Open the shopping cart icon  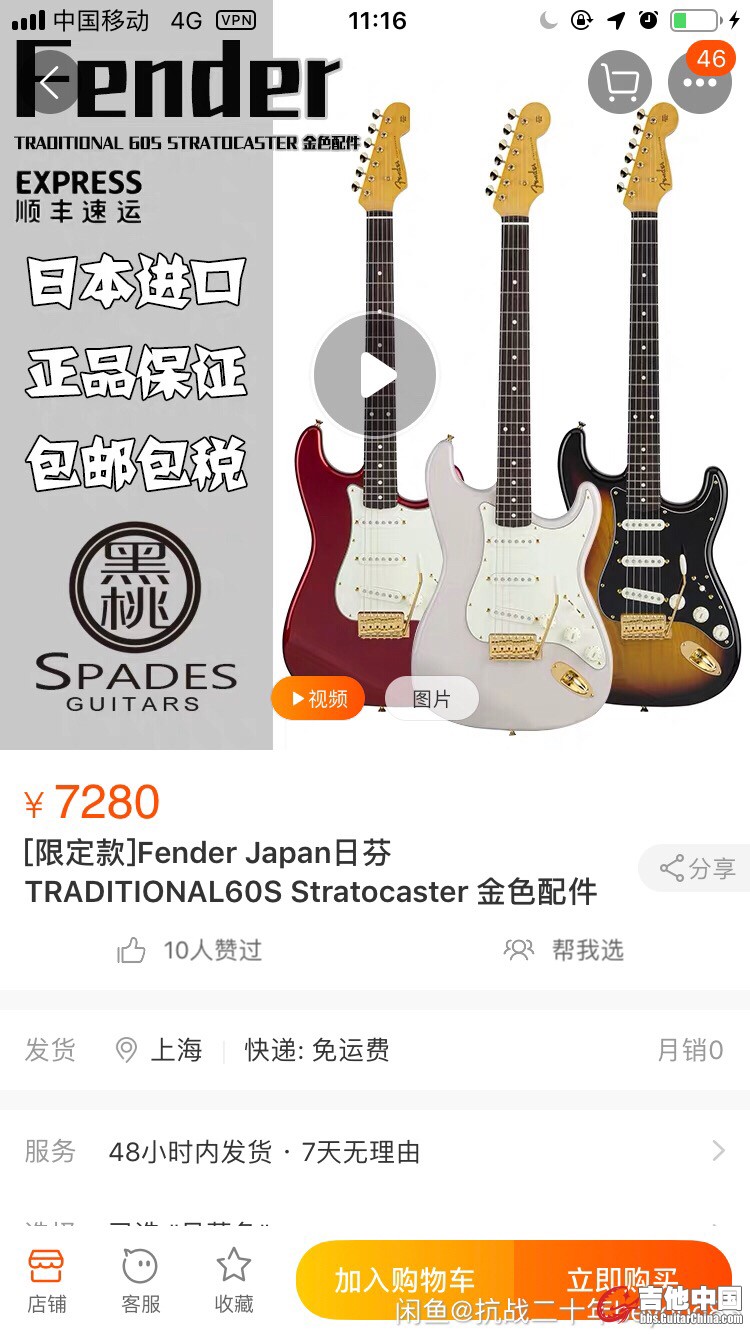(620, 82)
